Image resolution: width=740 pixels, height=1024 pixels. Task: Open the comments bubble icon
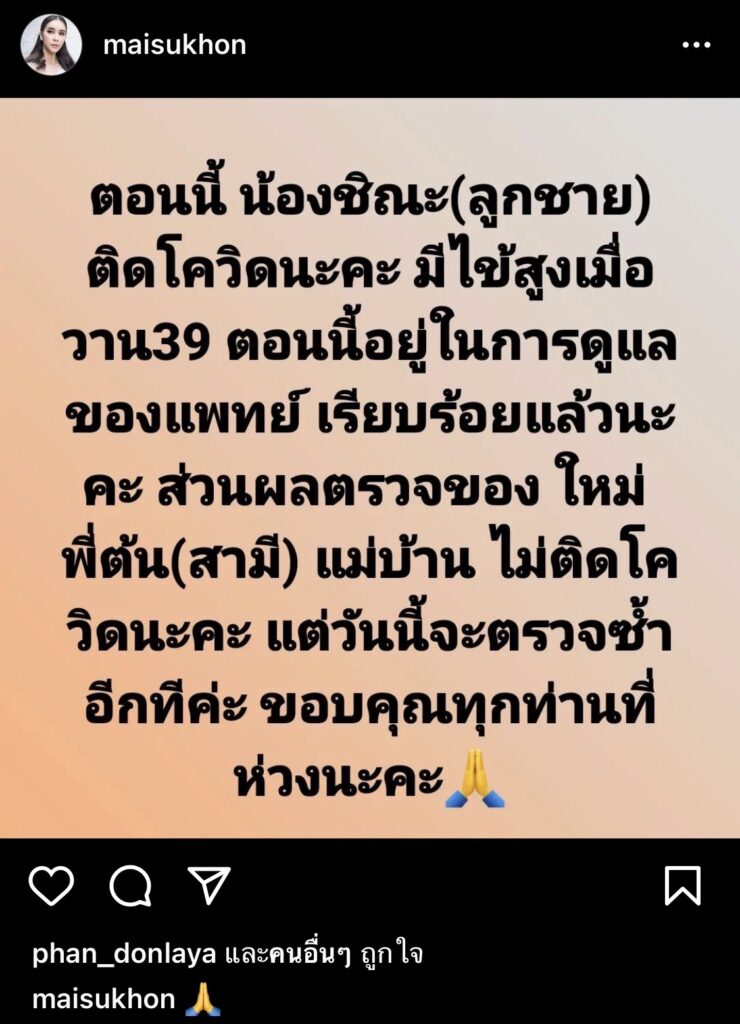coord(130,885)
